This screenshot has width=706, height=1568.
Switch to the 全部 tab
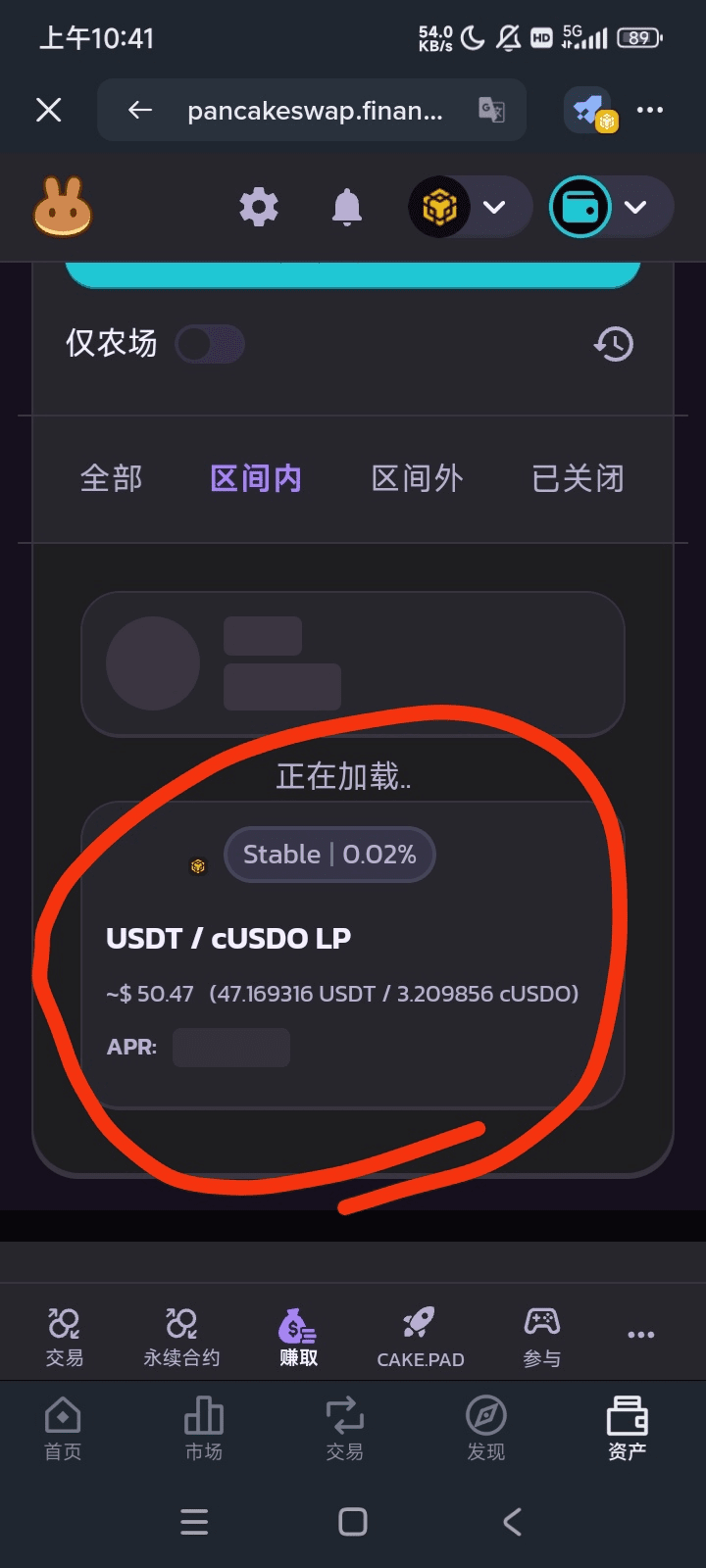pyautogui.click(x=111, y=478)
